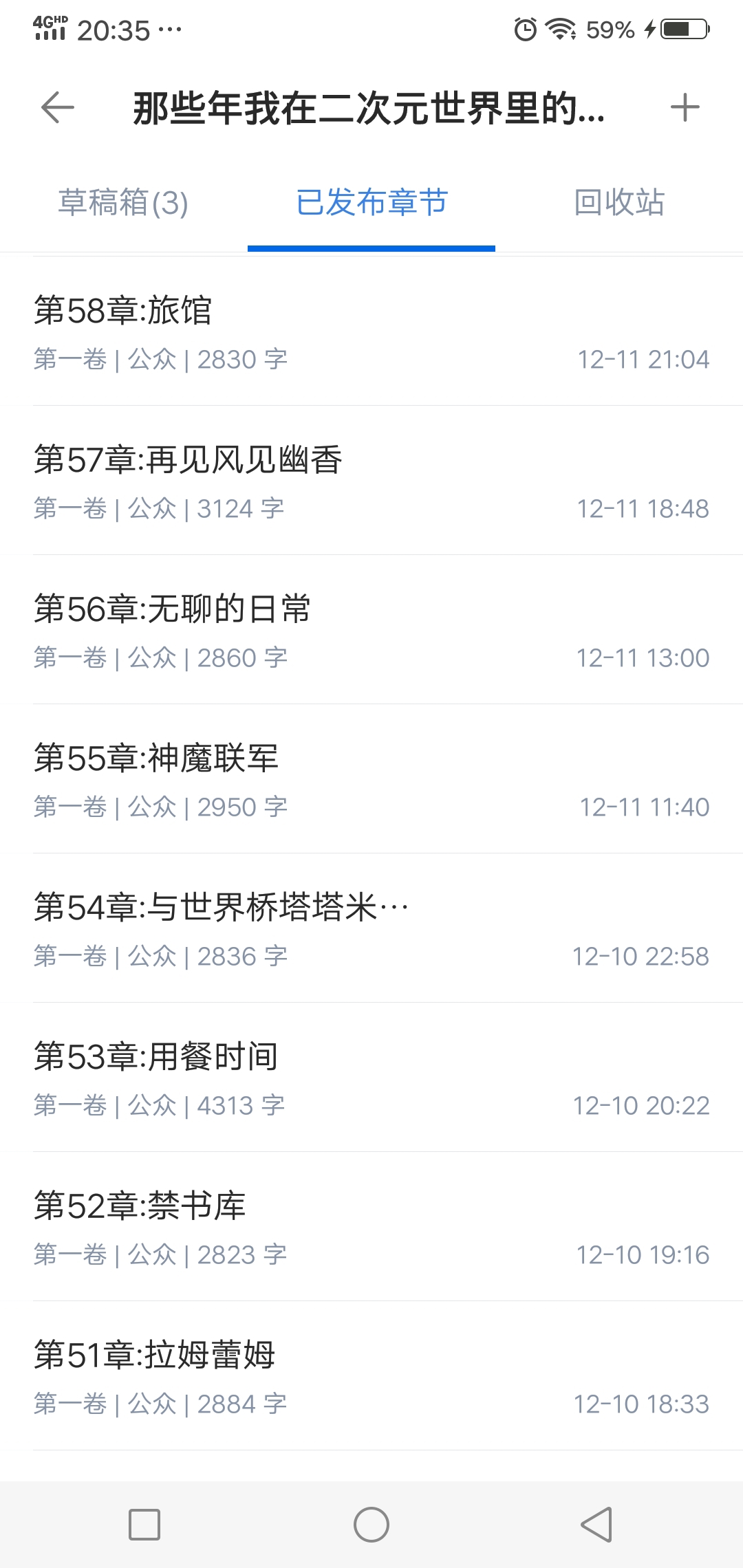Open 第55章:神魔联军
The width and height of the screenshot is (743, 1568).
coord(371,779)
